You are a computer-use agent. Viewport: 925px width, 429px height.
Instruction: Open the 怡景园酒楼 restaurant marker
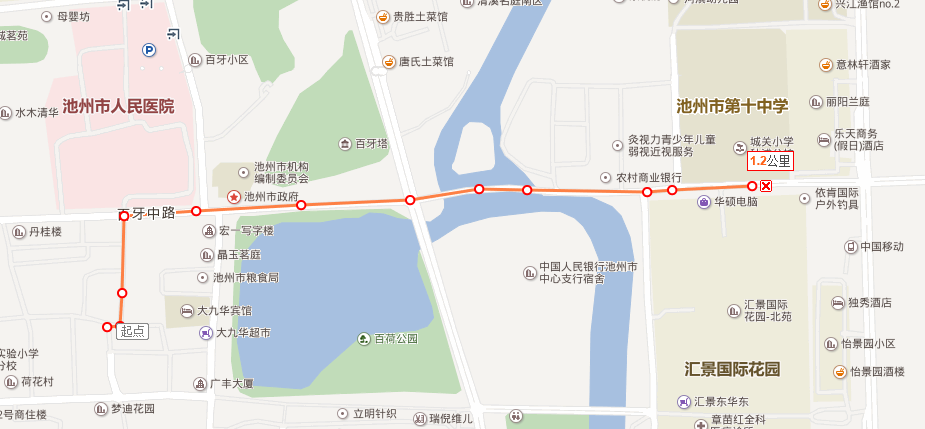pos(840,372)
